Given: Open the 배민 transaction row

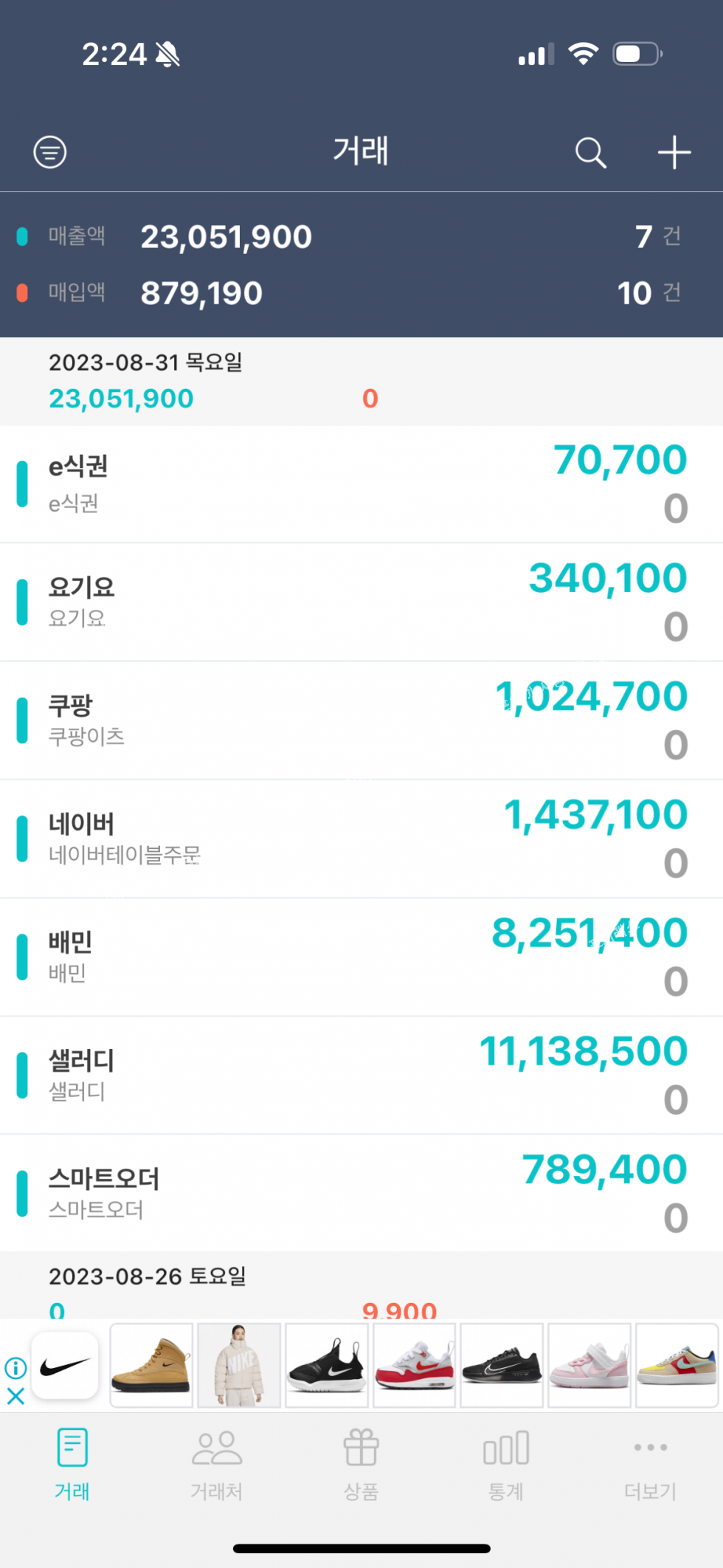Looking at the screenshot, I should pyautogui.click(x=361, y=957).
